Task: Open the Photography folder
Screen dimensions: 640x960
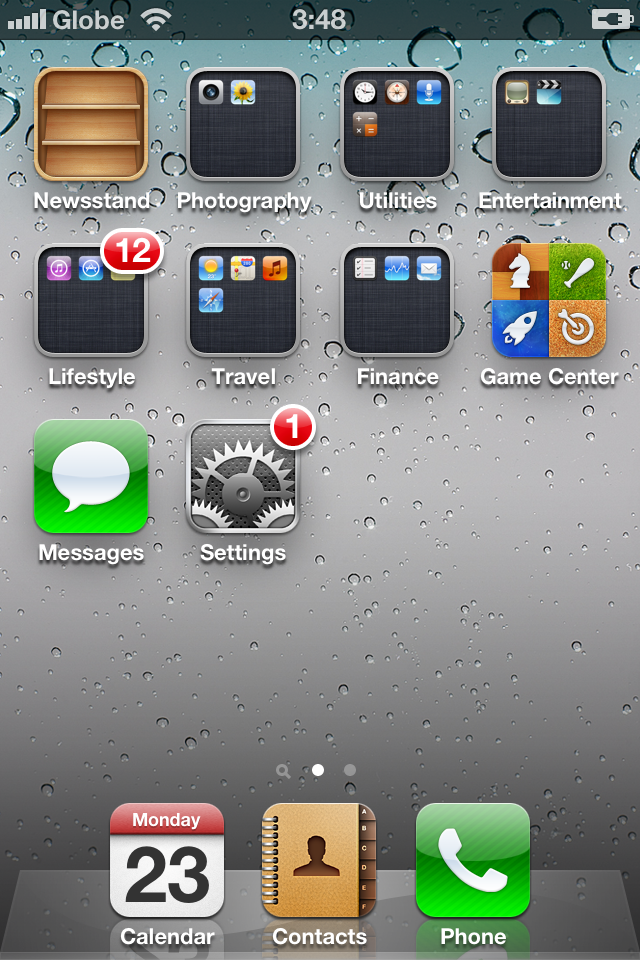Action: 243,124
